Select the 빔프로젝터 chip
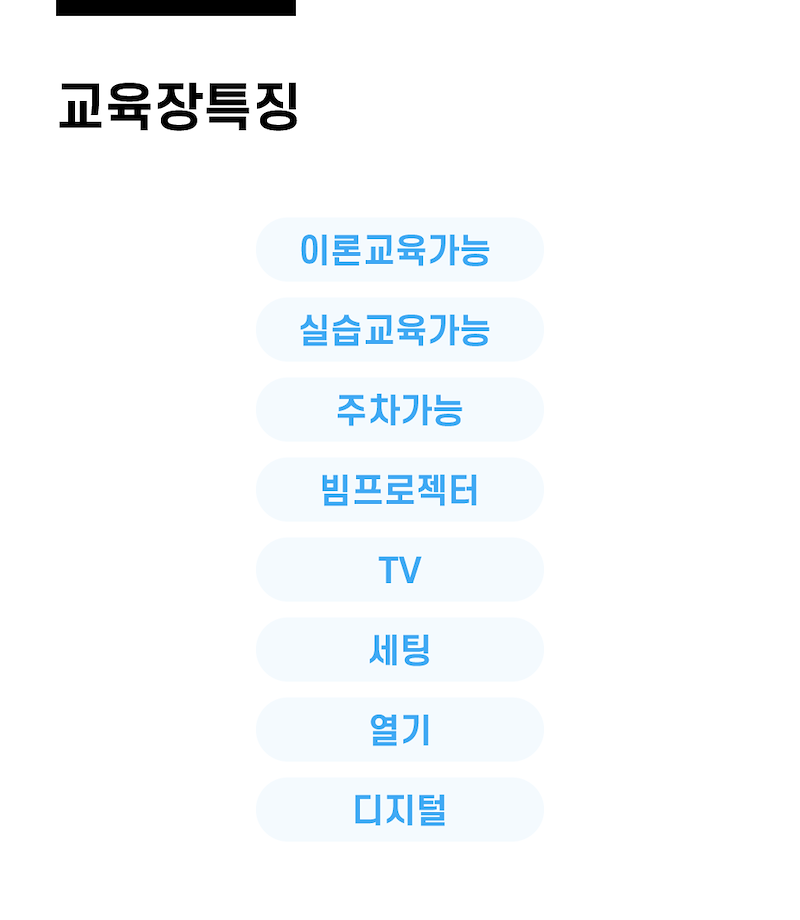The image size is (800, 920). click(400, 489)
